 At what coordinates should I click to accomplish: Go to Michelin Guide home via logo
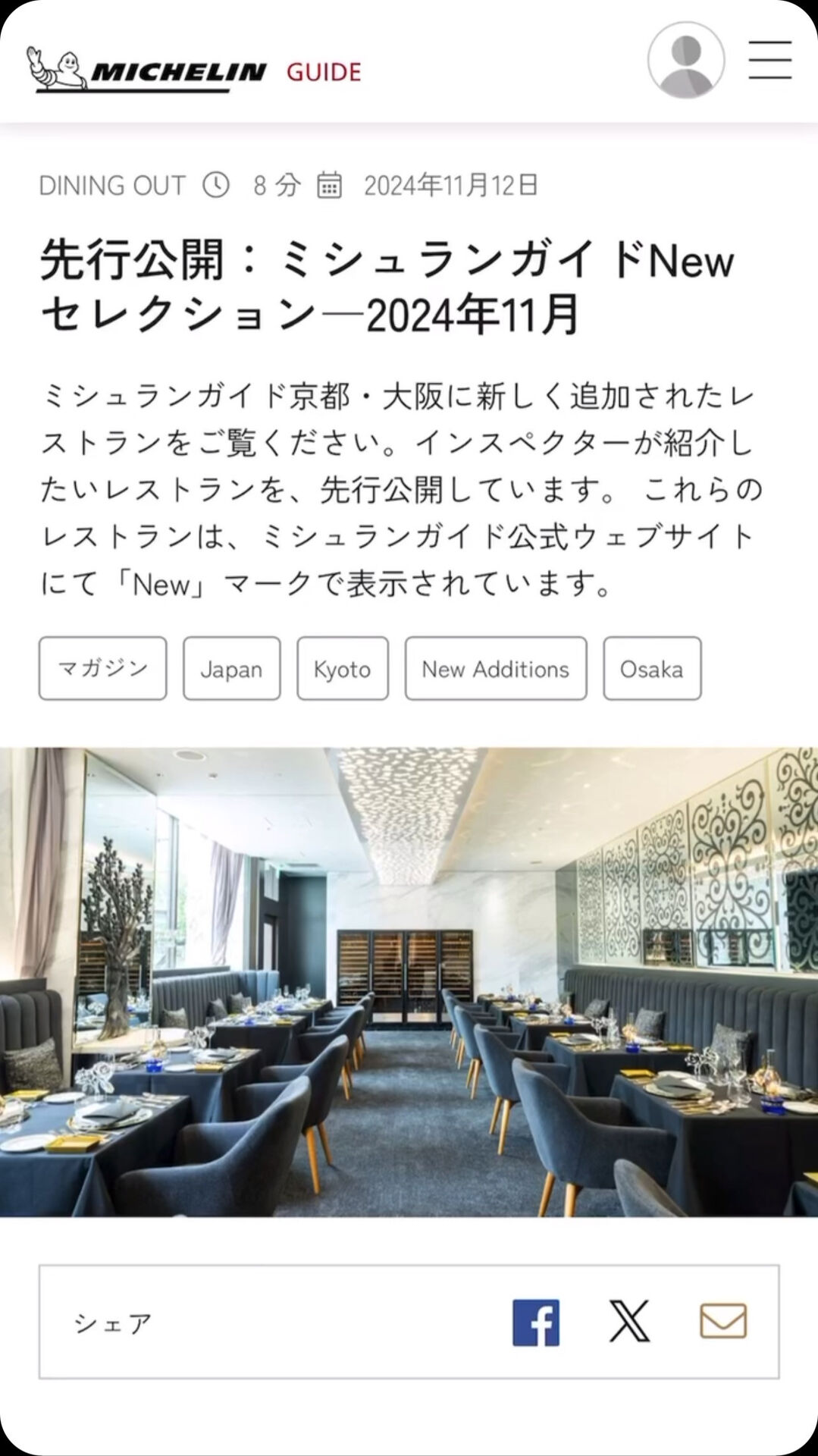pyautogui.click(x=193, y=71)
